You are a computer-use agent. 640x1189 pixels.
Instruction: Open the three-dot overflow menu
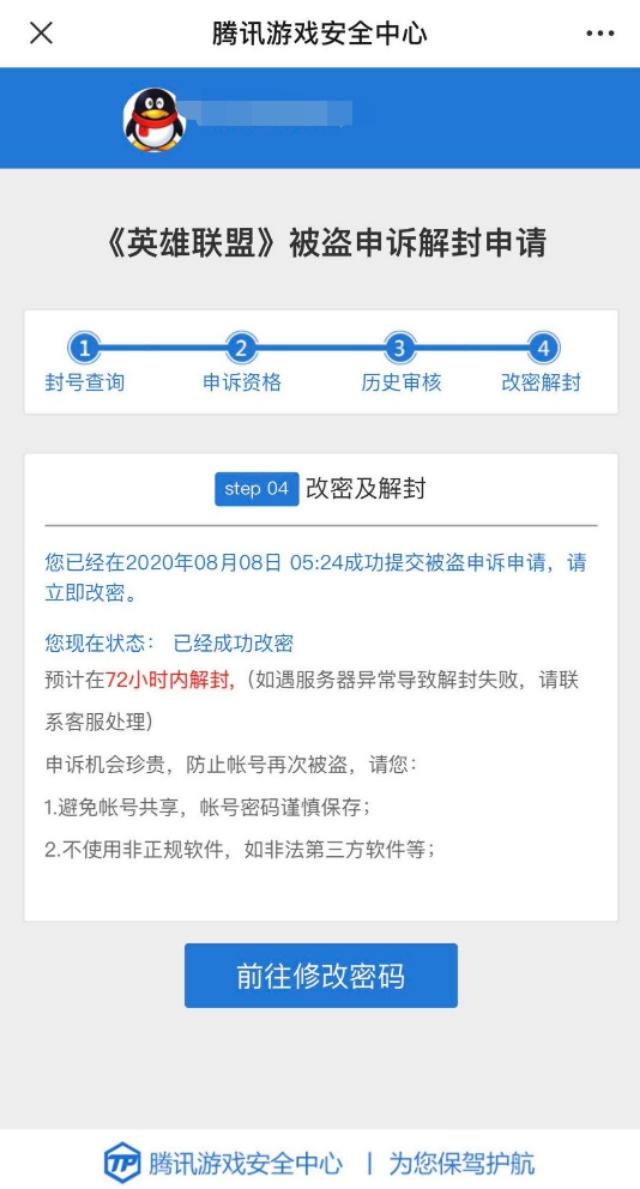(x=600, y=33)
